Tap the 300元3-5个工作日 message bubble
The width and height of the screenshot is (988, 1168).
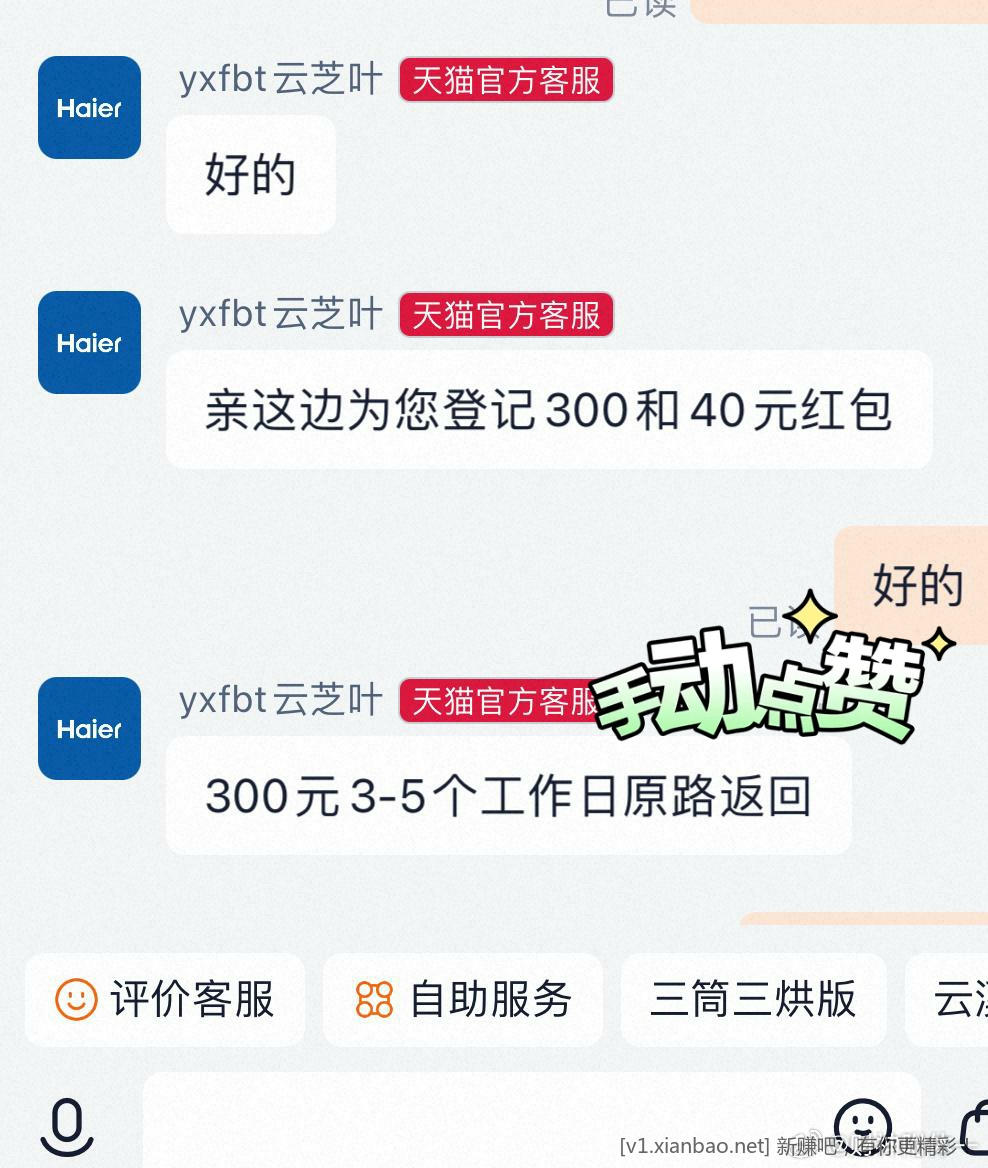pos(508,795)
